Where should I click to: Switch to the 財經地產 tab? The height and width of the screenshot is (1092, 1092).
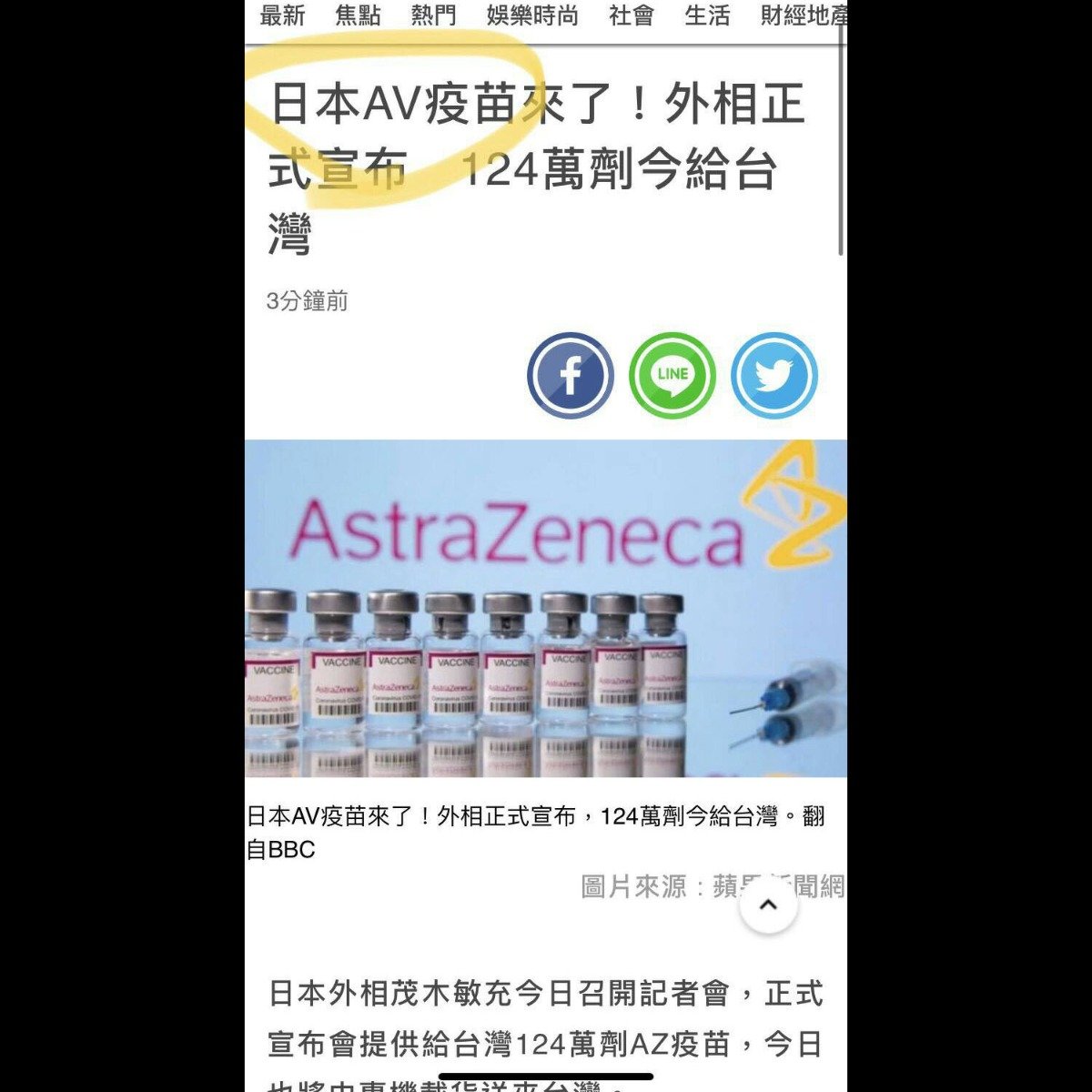(803, 15)
